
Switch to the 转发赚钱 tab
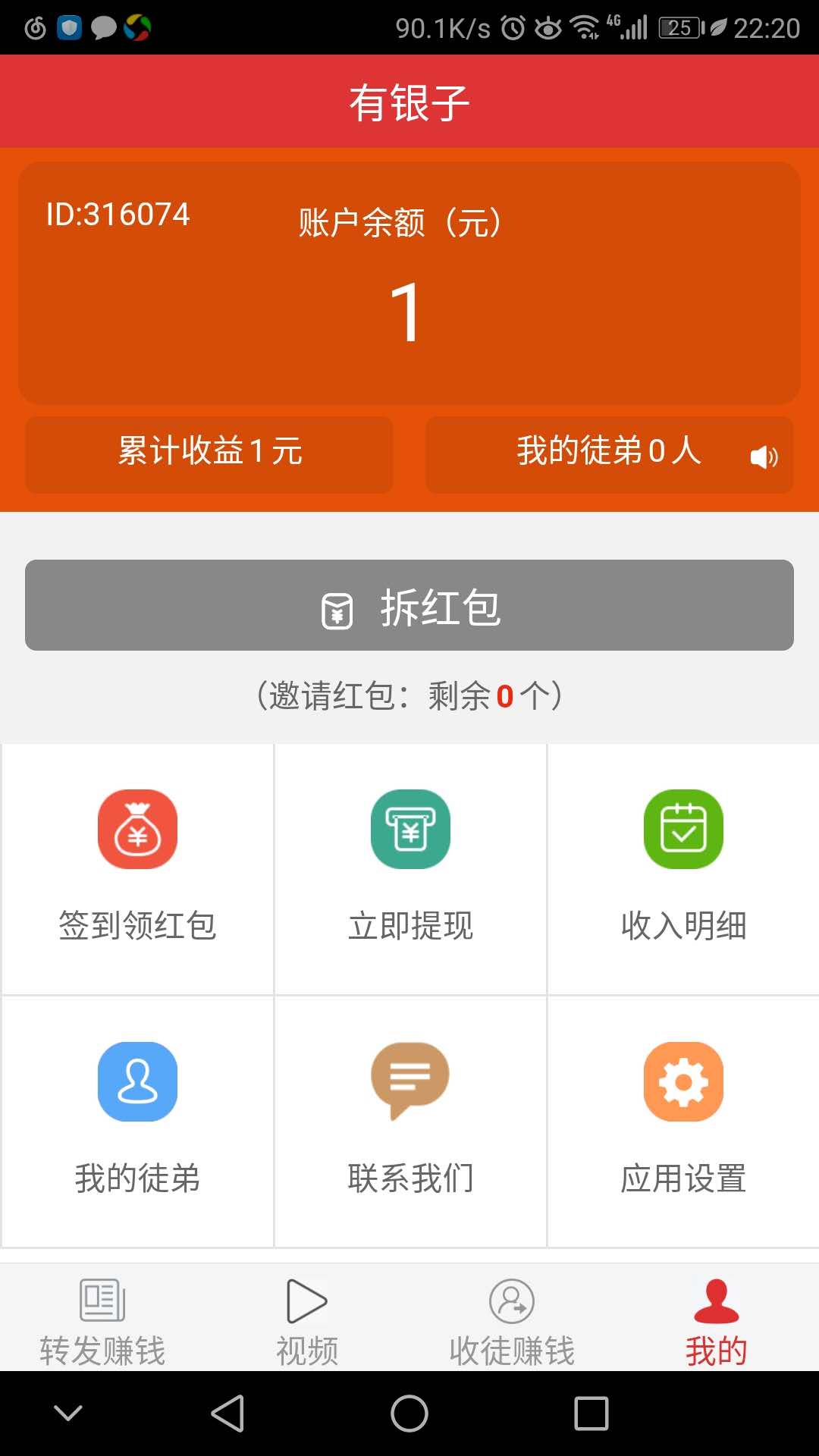102,1321
